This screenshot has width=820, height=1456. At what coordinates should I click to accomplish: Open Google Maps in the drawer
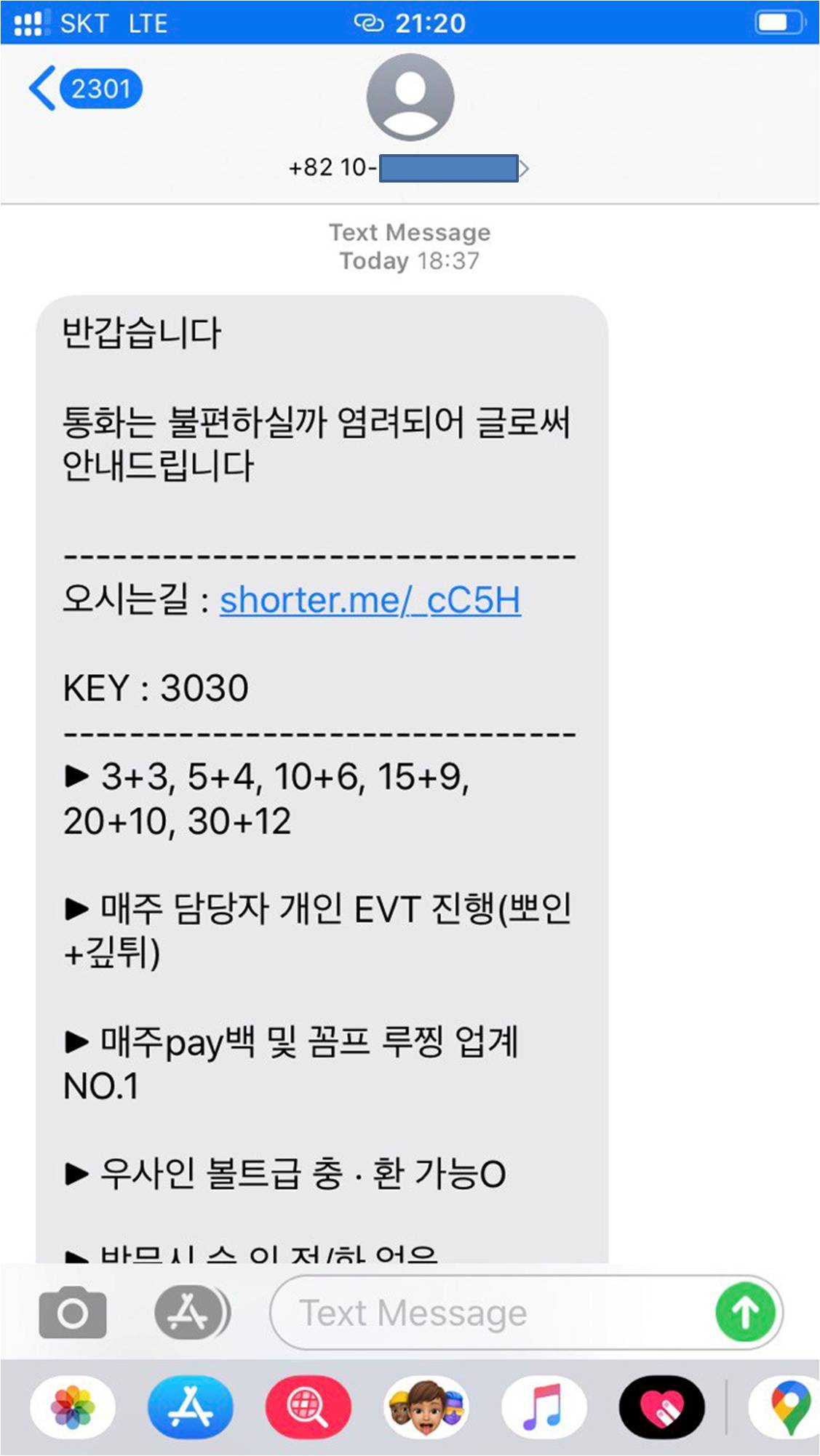[787, 1407]
